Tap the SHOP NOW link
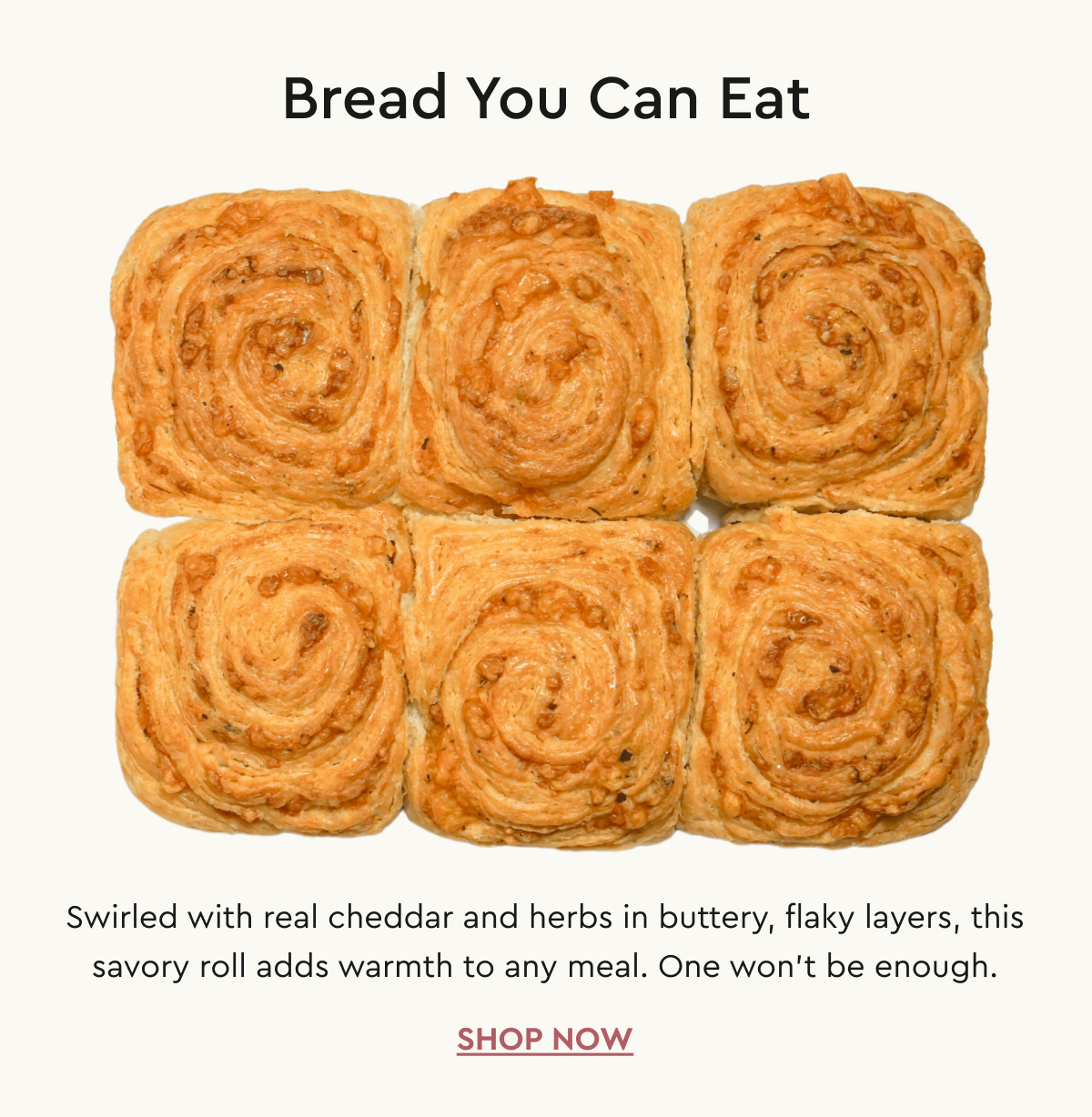Image resolution: width=1092 pixels, height=1117 pixels. point(544,1039)
